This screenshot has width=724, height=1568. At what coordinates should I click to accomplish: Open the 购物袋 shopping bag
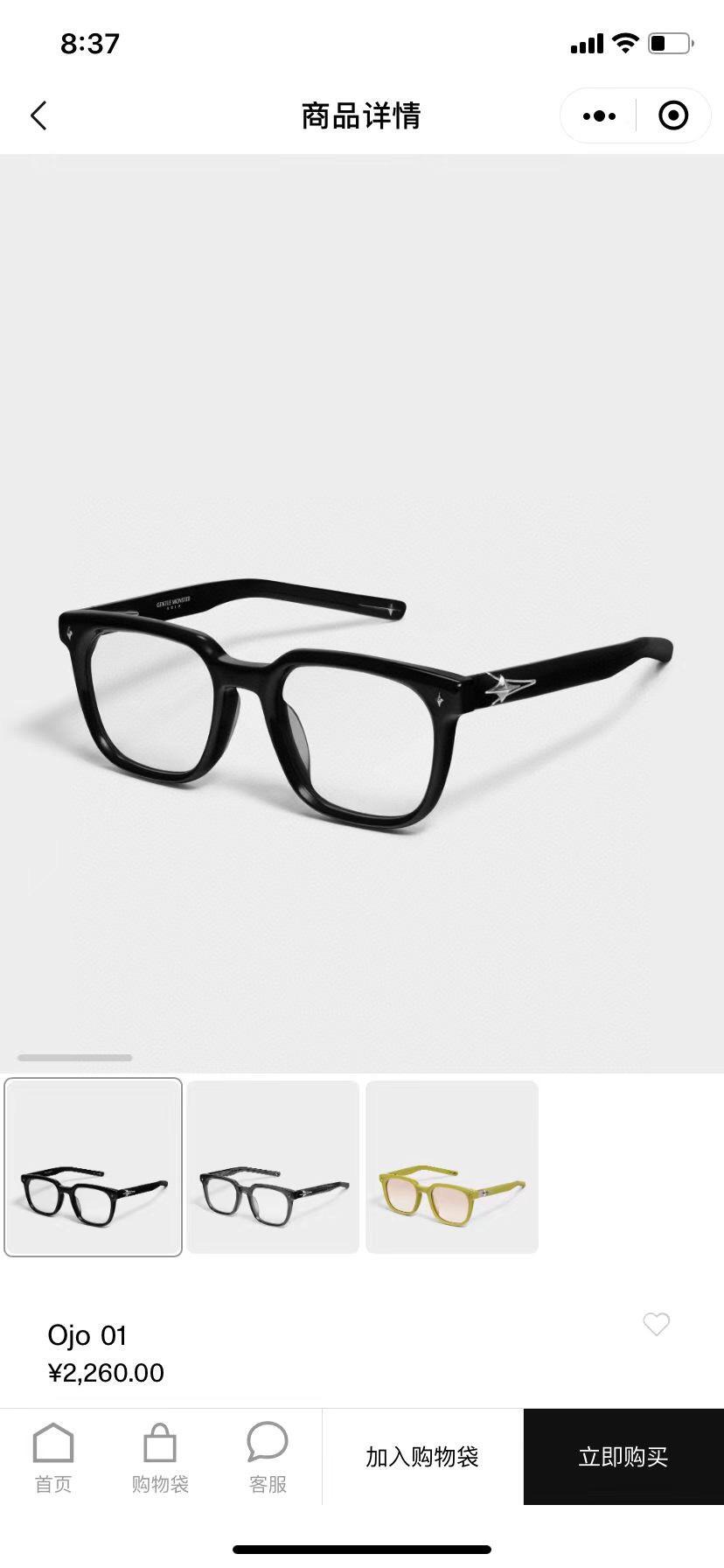pos(160,1459)
